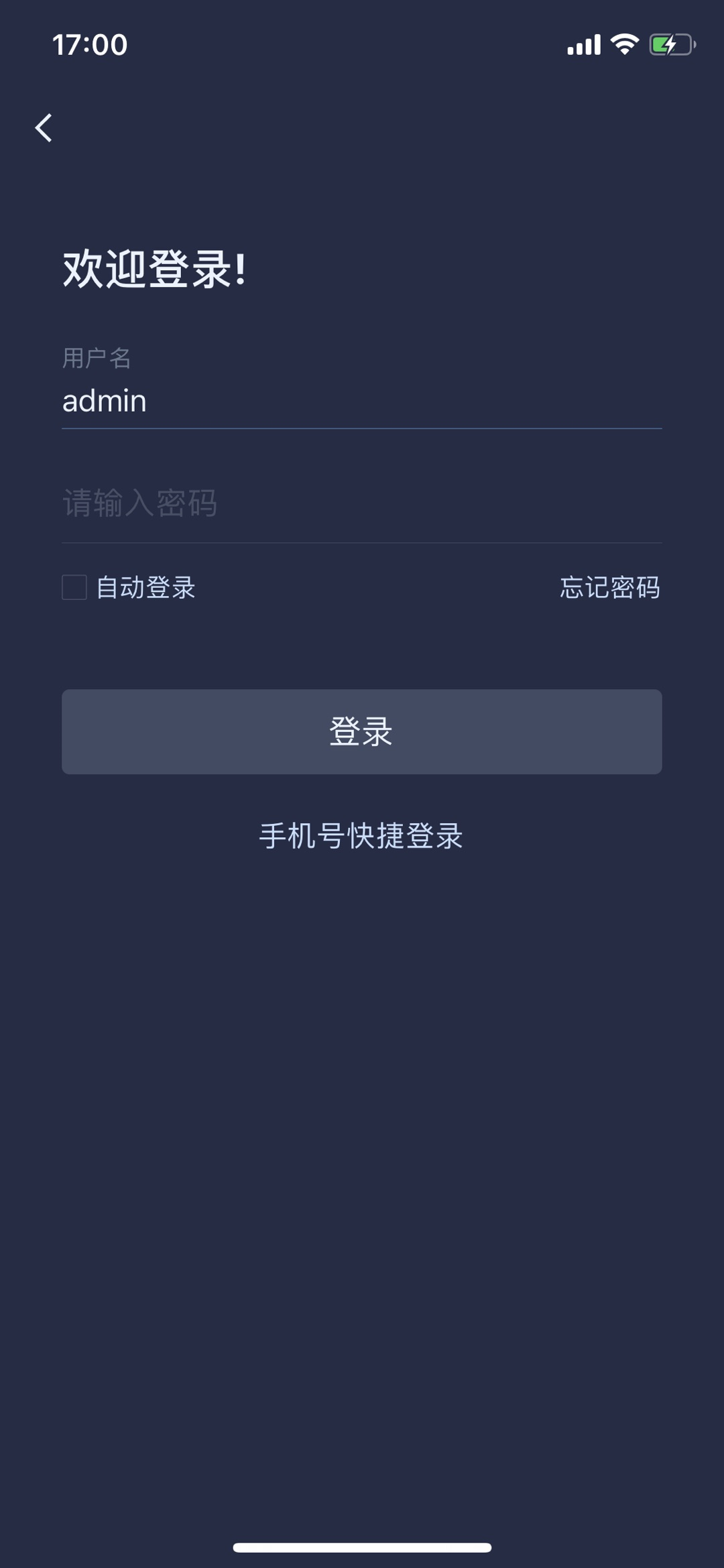Click the Wi-Fi icon in status bar
The image size is (724, 1568).
click(x=623, y=44)
